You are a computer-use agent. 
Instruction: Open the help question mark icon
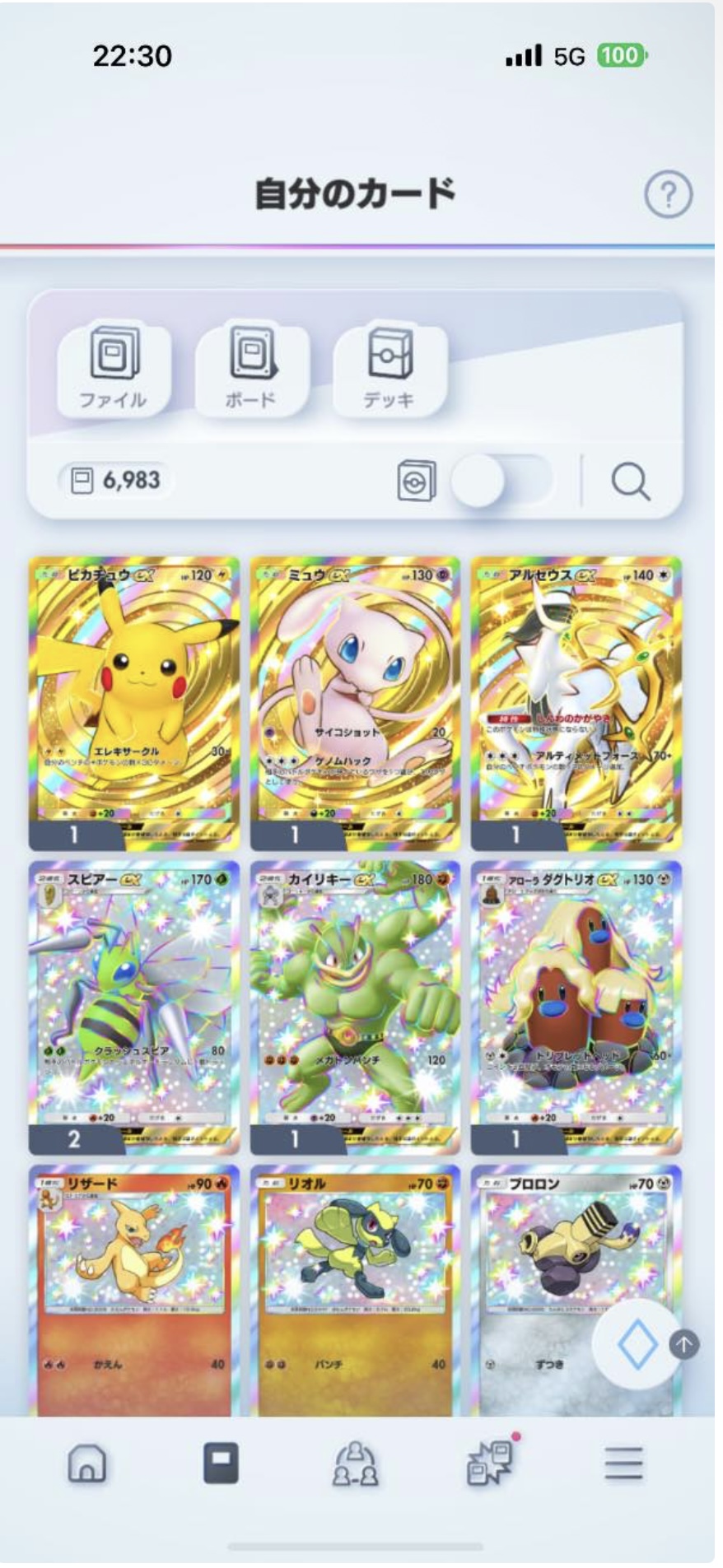[x=668, y=195]
